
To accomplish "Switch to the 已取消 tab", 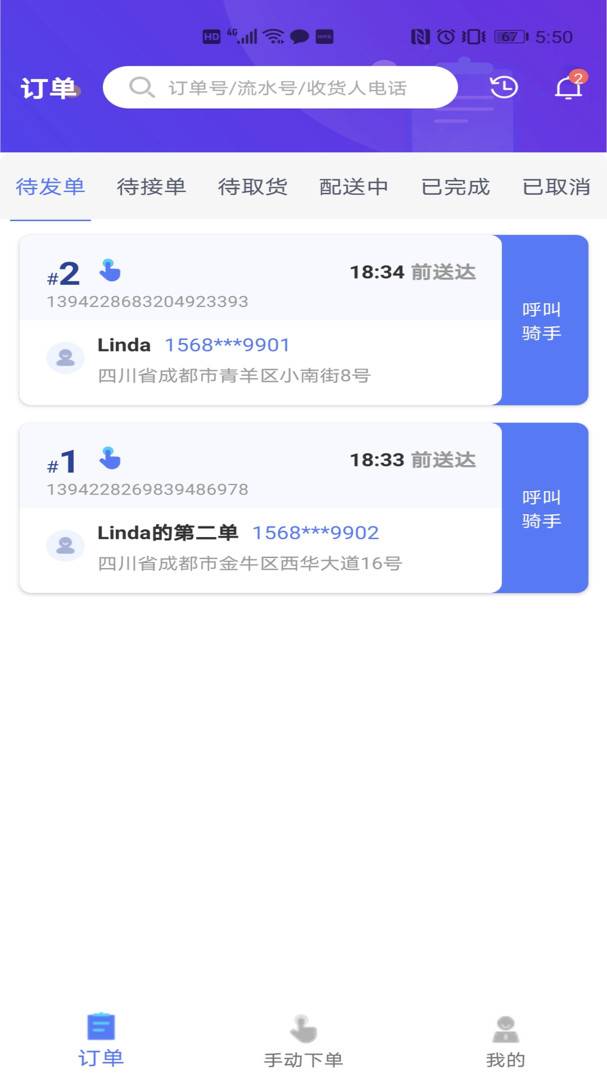I will [x=556, y=187].
